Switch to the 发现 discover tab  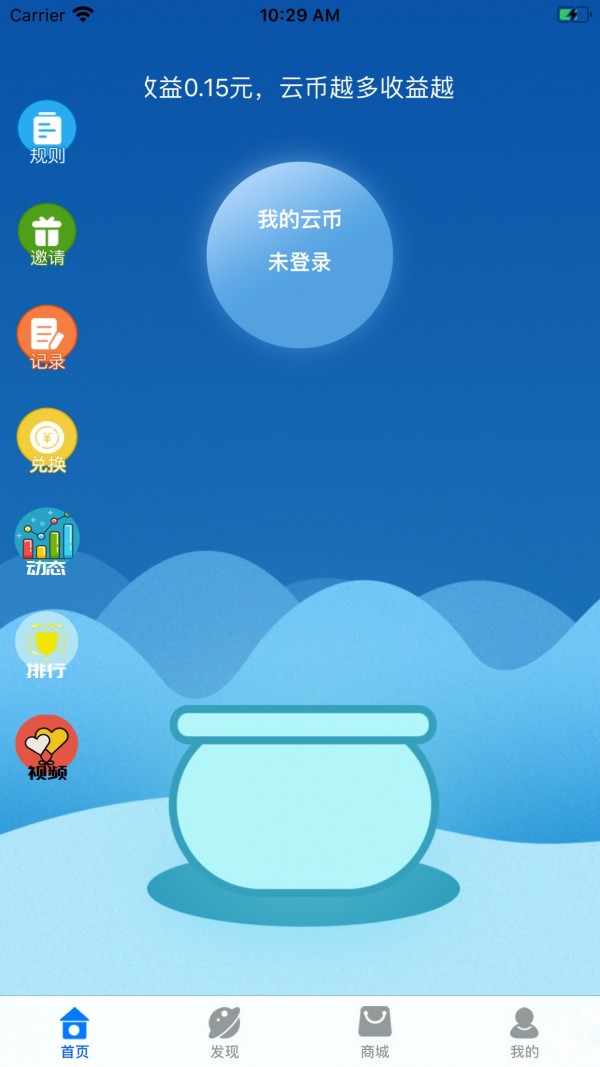[x=225, y=1033]
